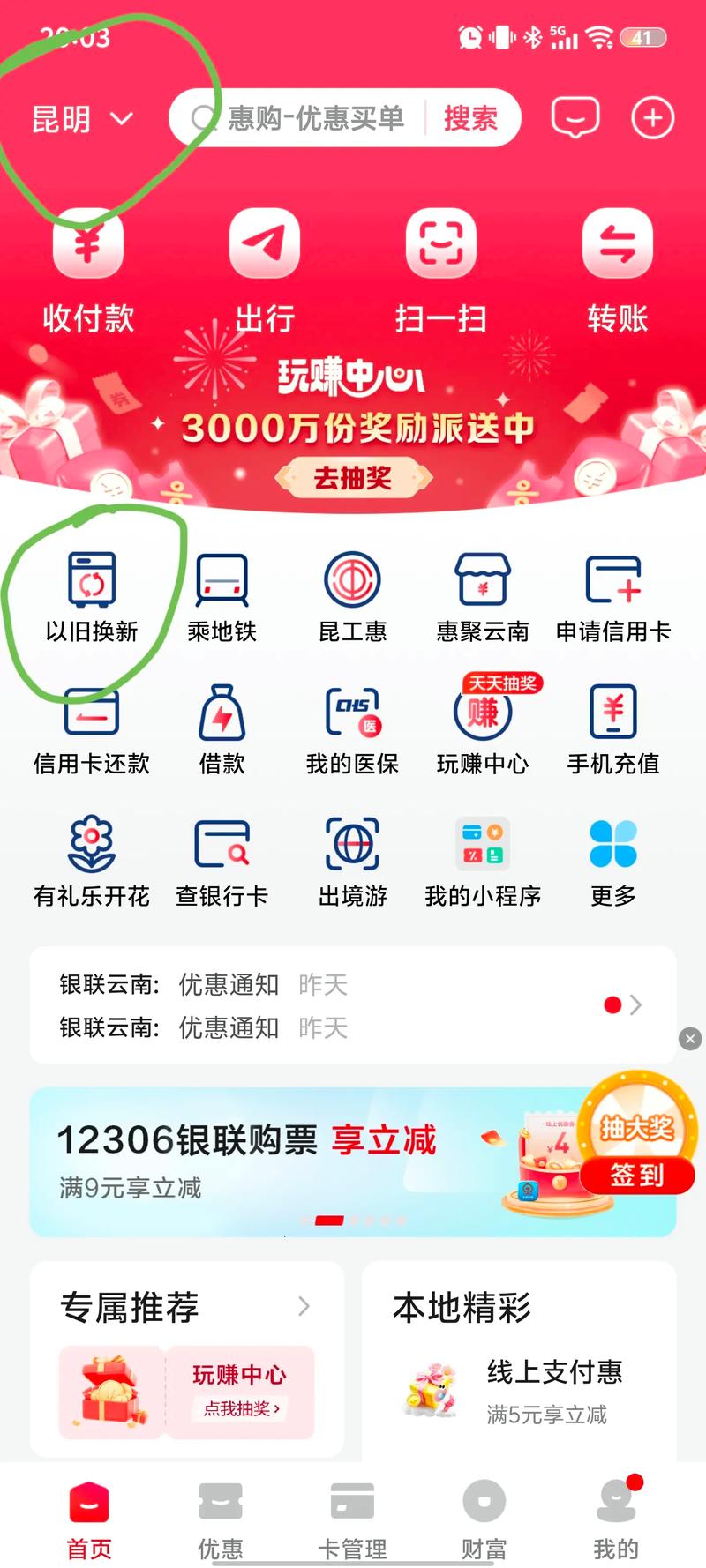This screenshot has width=706, height=1568.
Task: Switch to 我的 tab
Action: tap(615, 1519)
